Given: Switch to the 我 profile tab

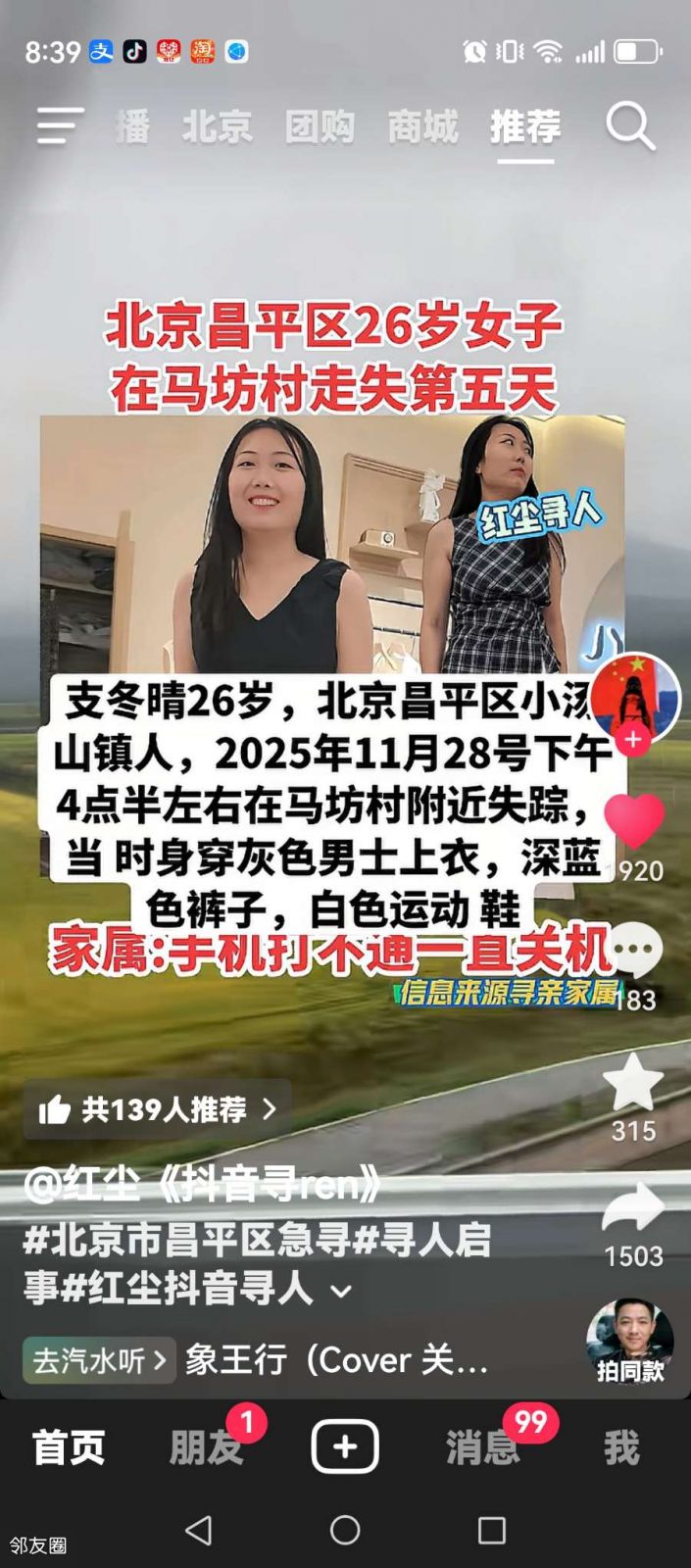Looking at the screenshot, I should coord(621,1447).
